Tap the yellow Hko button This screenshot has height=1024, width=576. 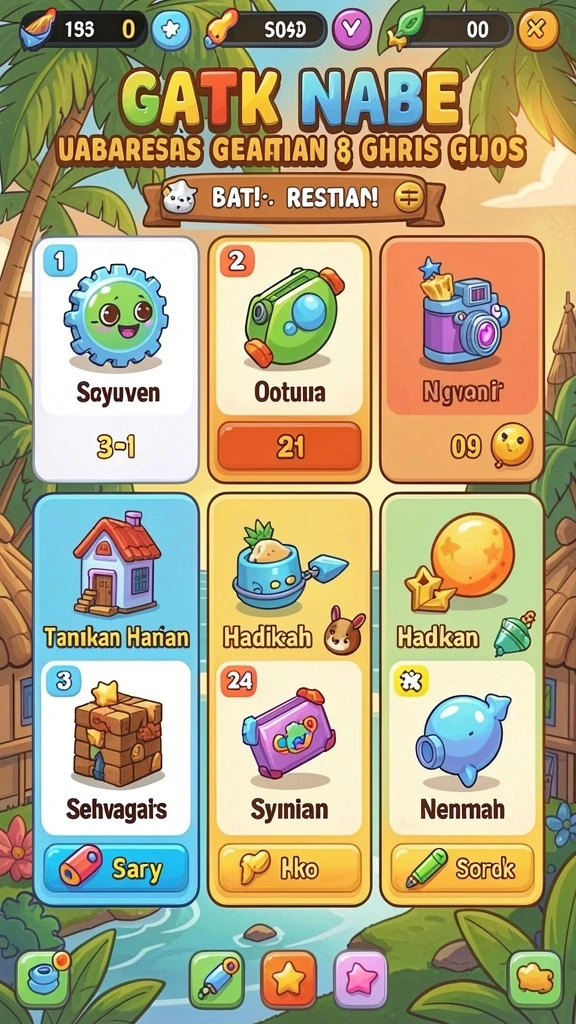289,869
